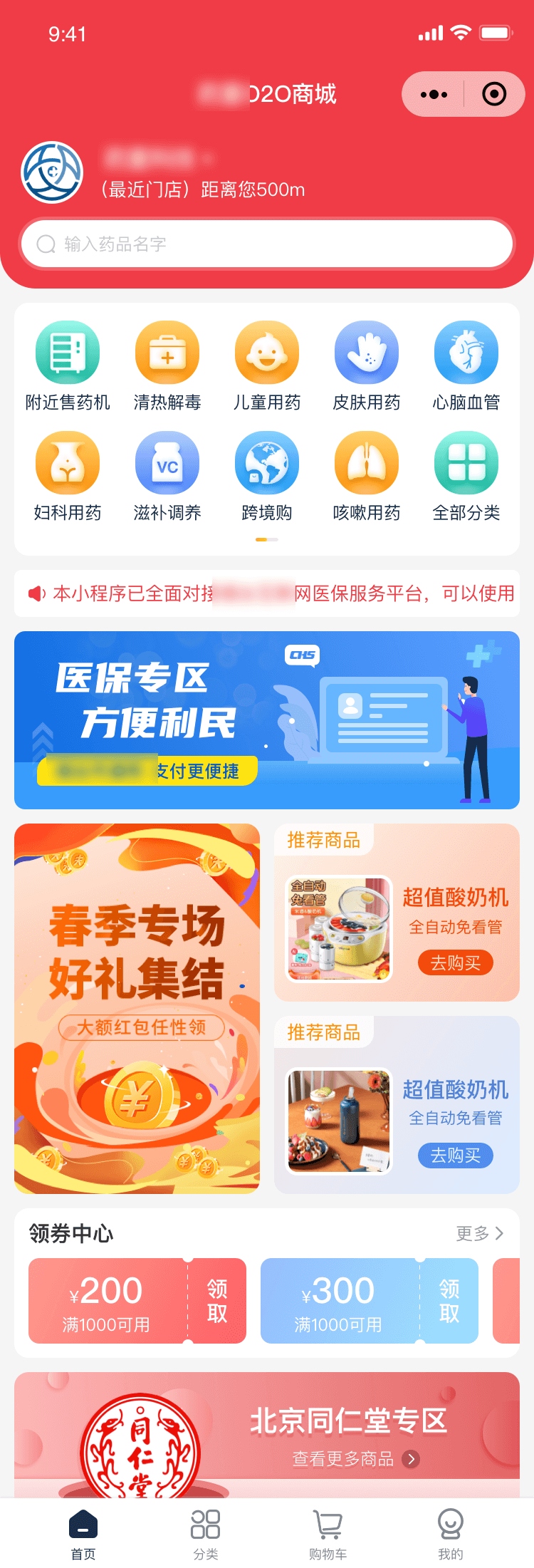Image resolution: width=534 pixels, height=1568 pixels.
Task: Switch to the 分类 tab
Action: coord(206,1534)
